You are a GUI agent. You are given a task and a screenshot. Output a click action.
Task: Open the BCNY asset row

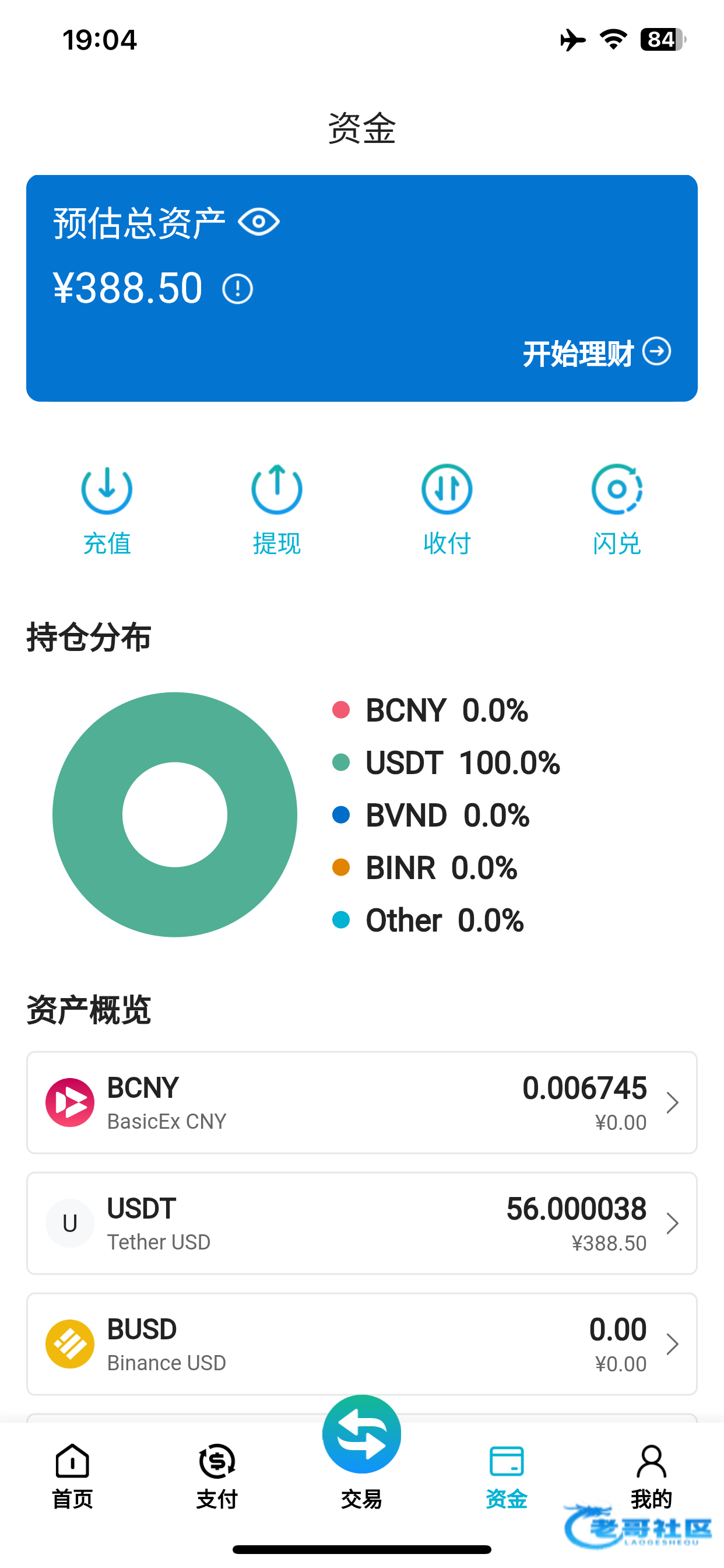[x=361, y=1102]
